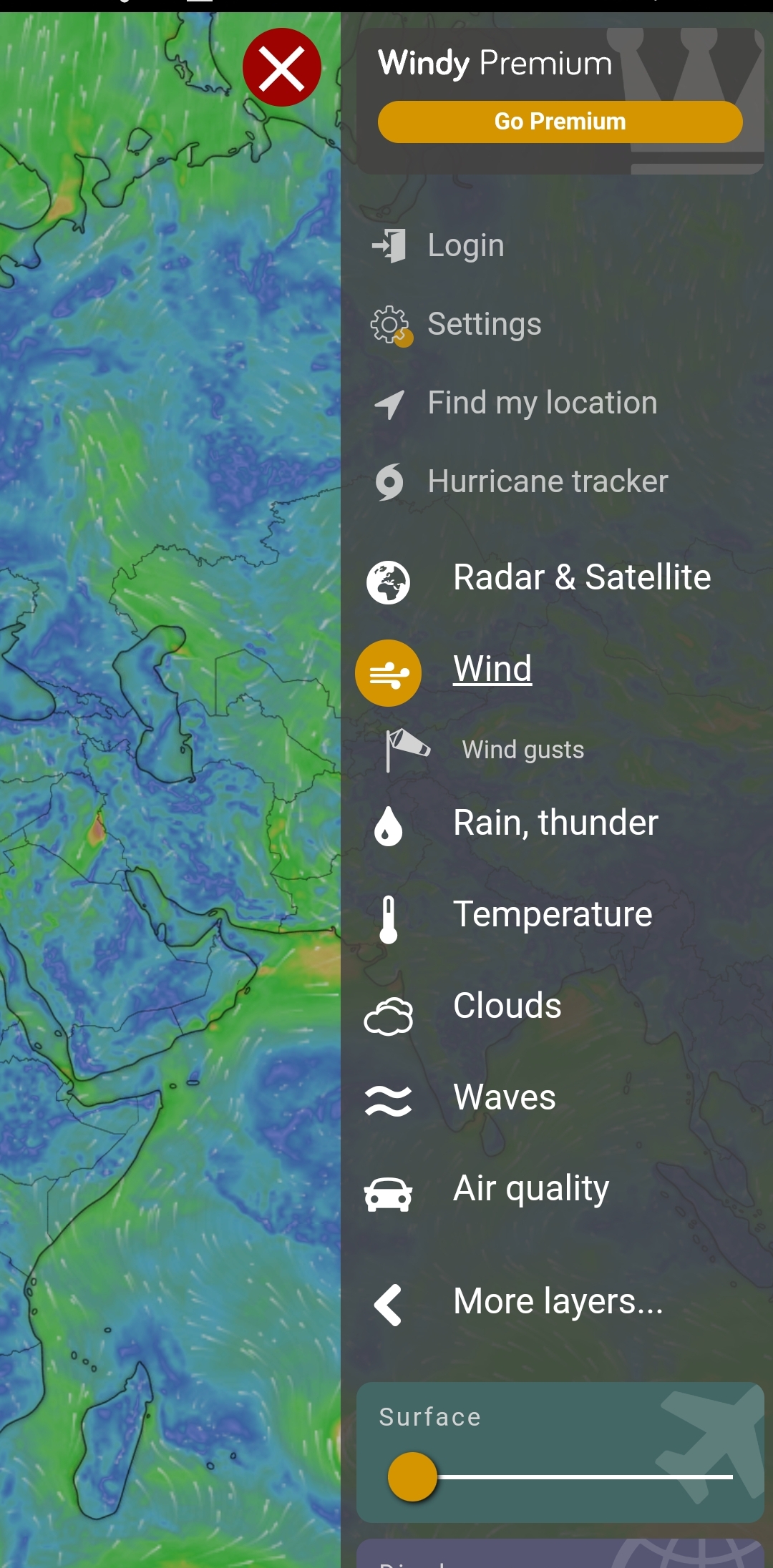Display the Clouds layer
The image size is (773, 1568).
click(x=507, y=1006)
